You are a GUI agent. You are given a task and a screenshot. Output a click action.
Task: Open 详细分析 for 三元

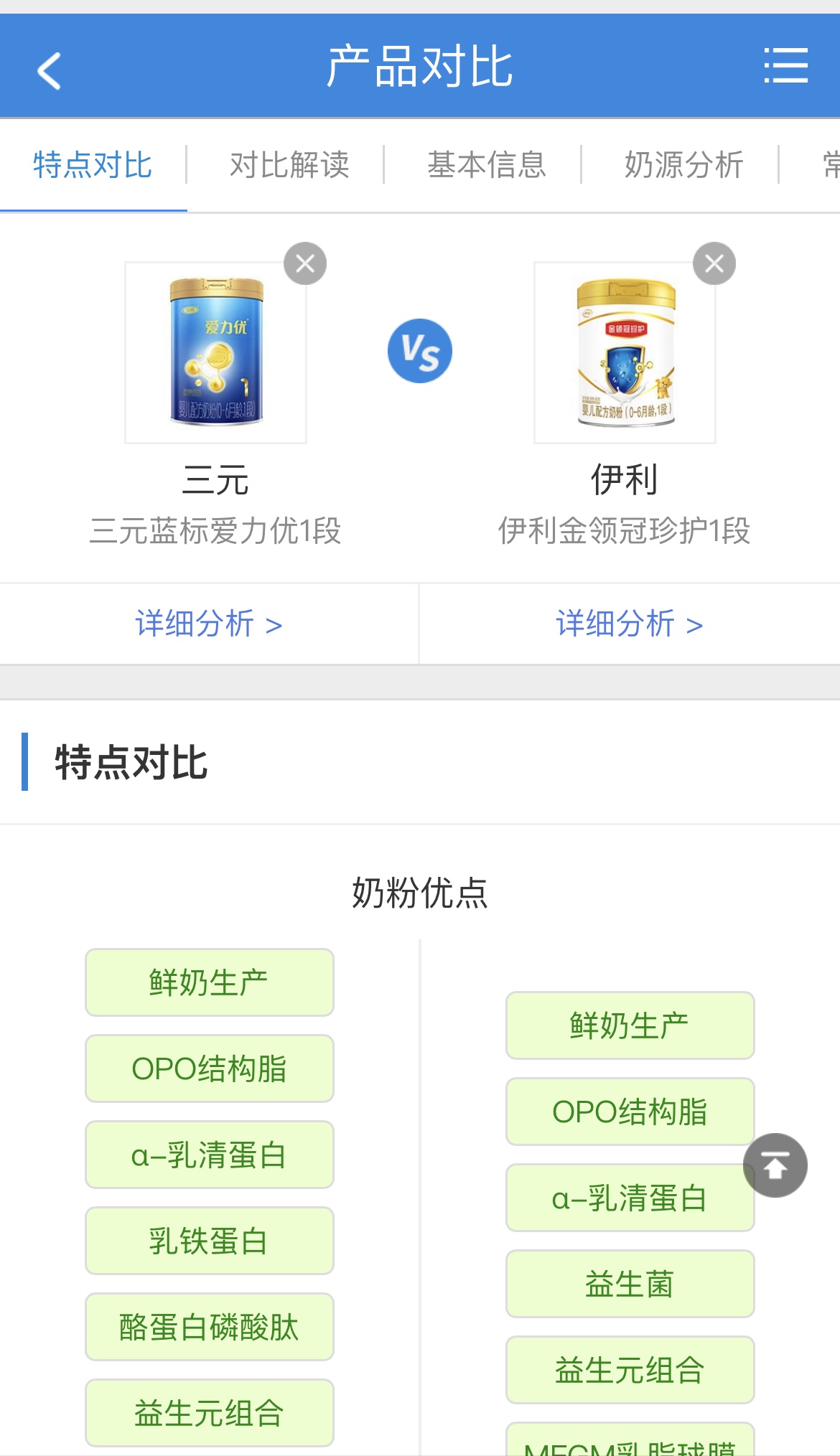pyautogui.click(x=208, y=624)
